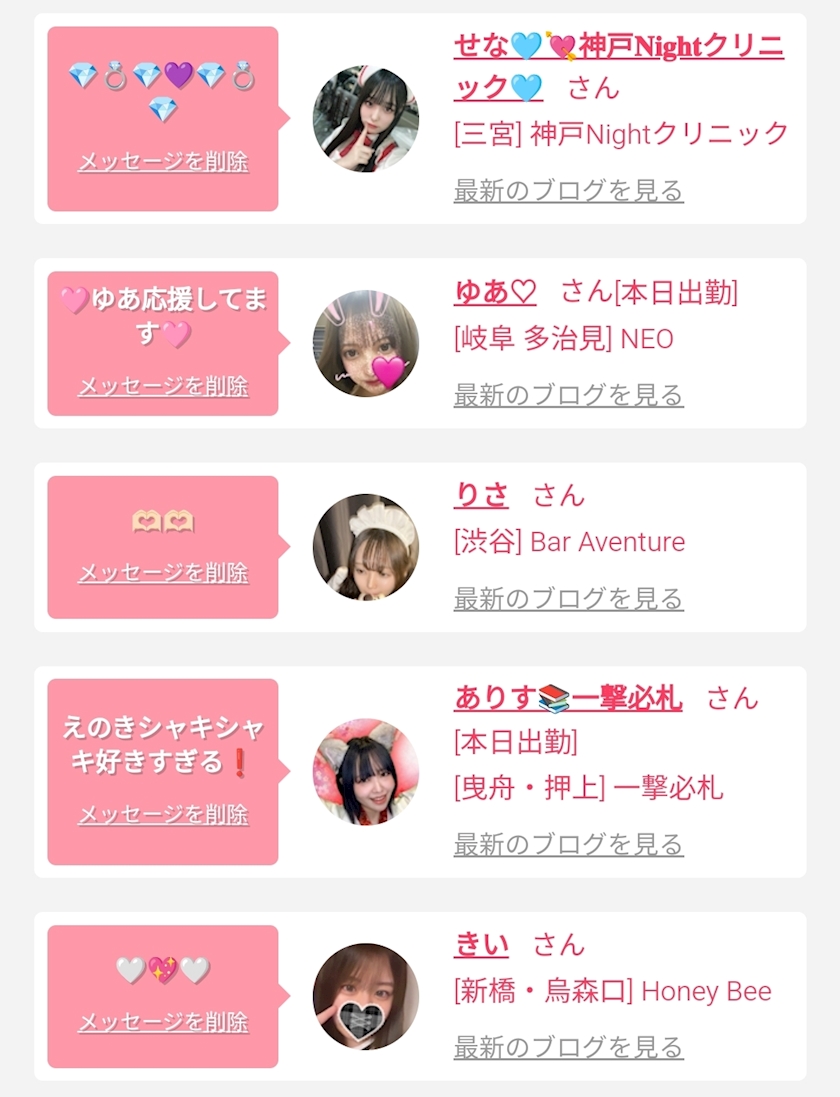Delete the message sent to りさ
This screenshot has width=840, height=1097.
coord(163,572)
